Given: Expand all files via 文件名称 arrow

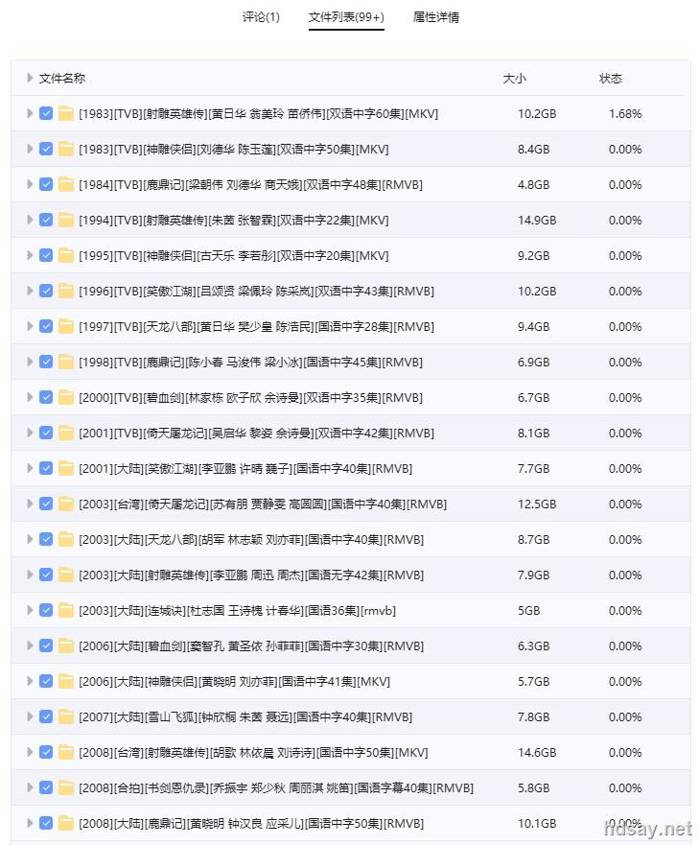Looking at the screenshot, I should [30, 78].
